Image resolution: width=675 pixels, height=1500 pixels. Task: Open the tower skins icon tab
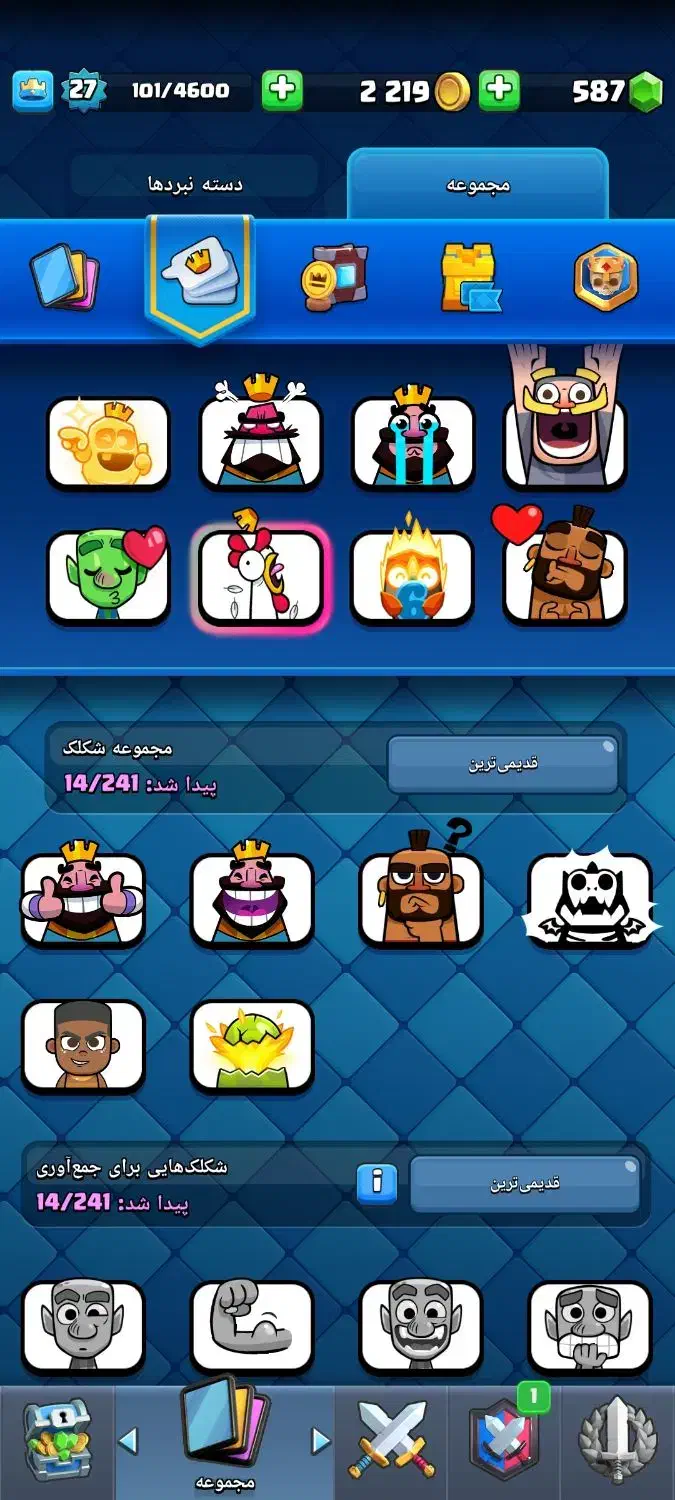(x=470, y=277)
